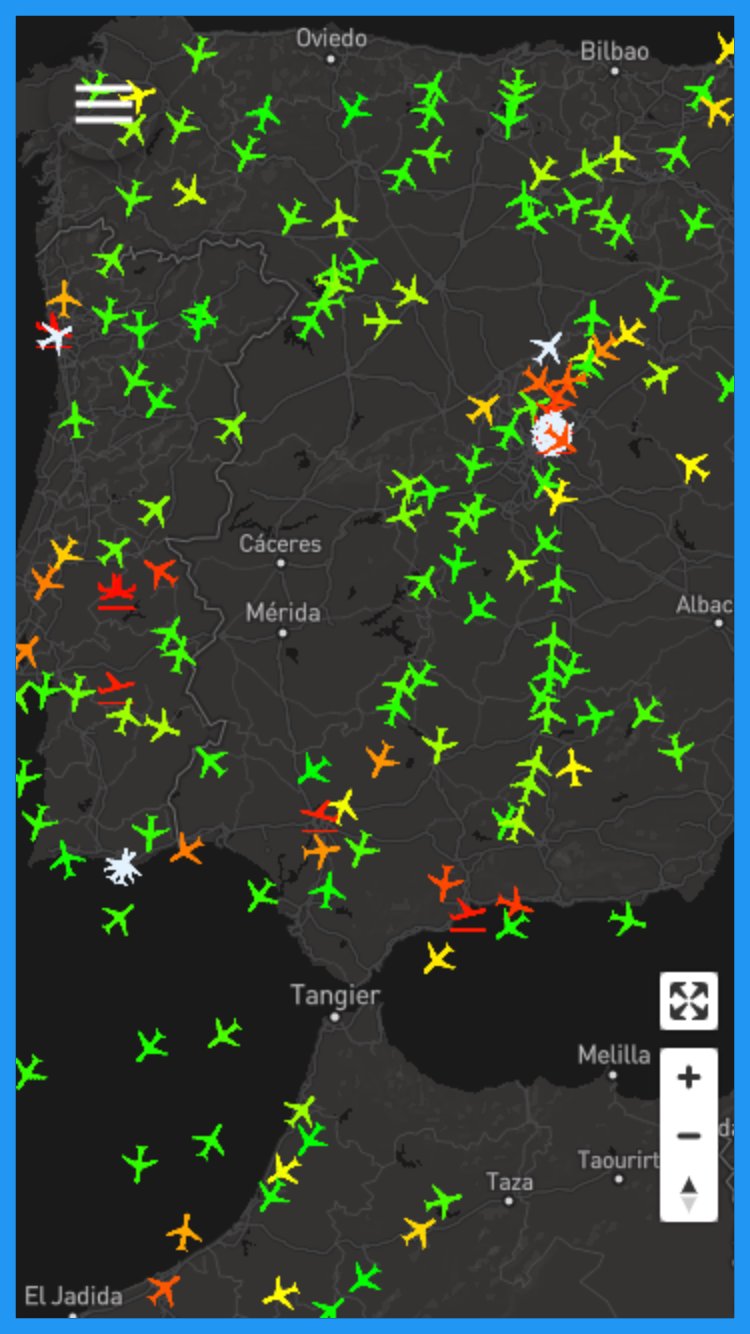Click the fullscreen expand icon
Image resolution: width=750 pixels, height=1334 pixels.
[x=688, y=1001]
